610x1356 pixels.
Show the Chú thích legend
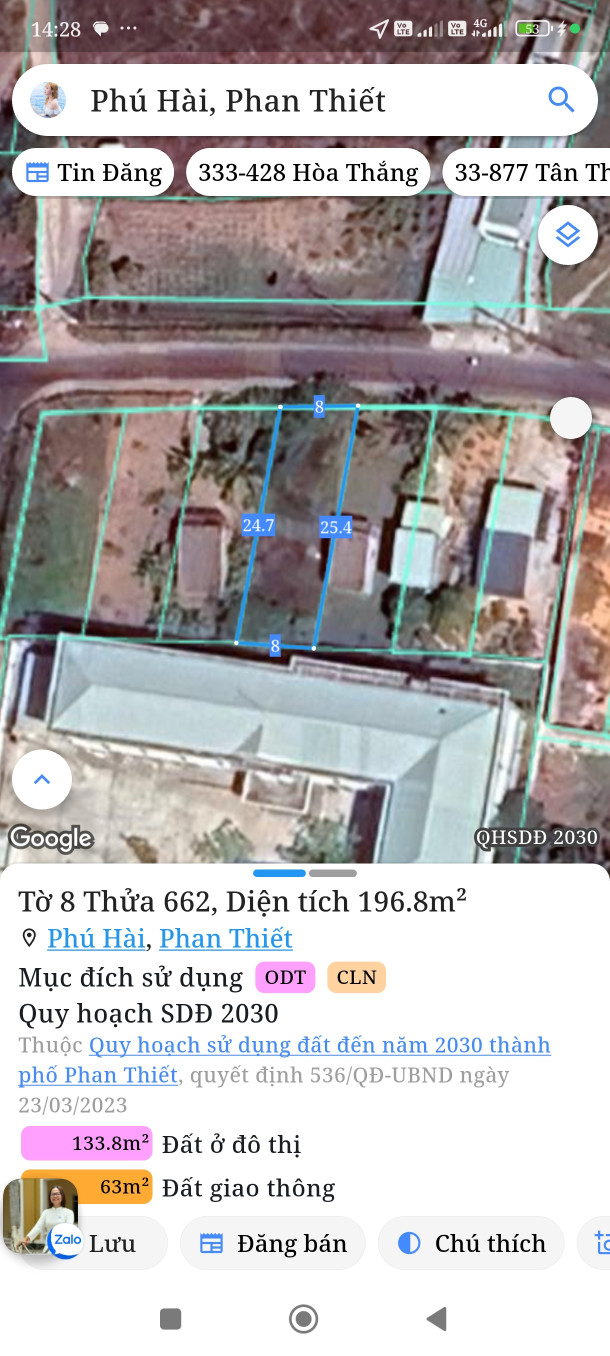tap(471, 1244)
